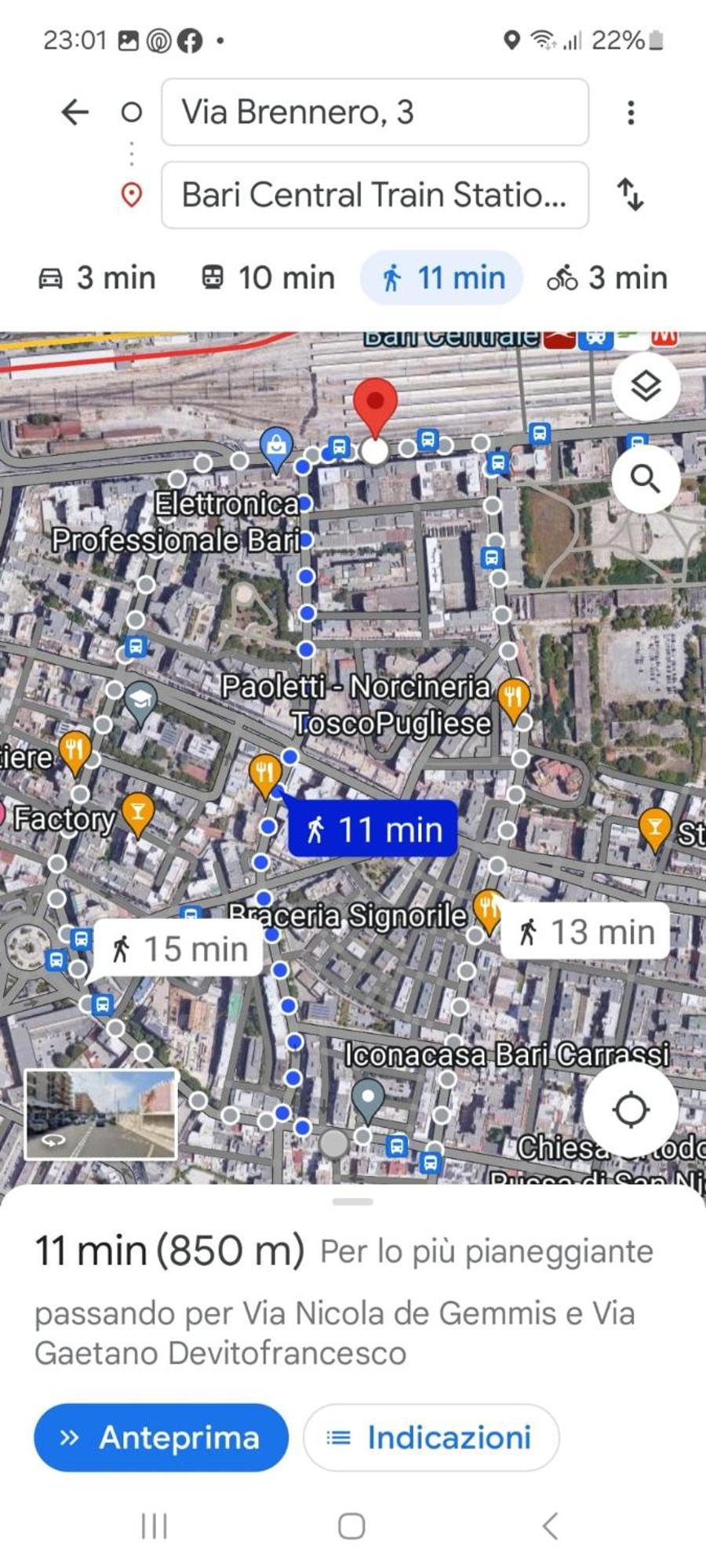
Task: Select the alternative 15 min walking route
Action: pos(179,949)
